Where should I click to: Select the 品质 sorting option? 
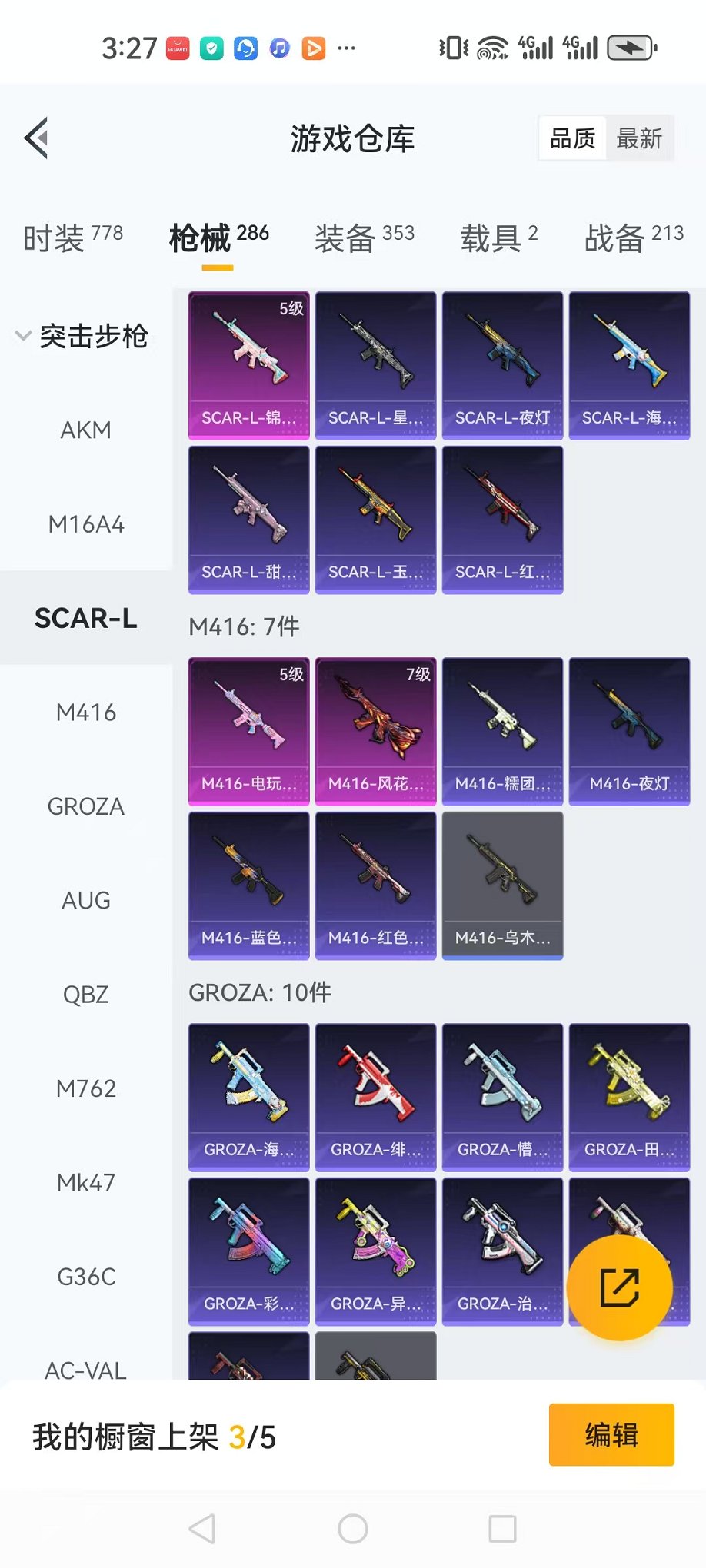572,138
